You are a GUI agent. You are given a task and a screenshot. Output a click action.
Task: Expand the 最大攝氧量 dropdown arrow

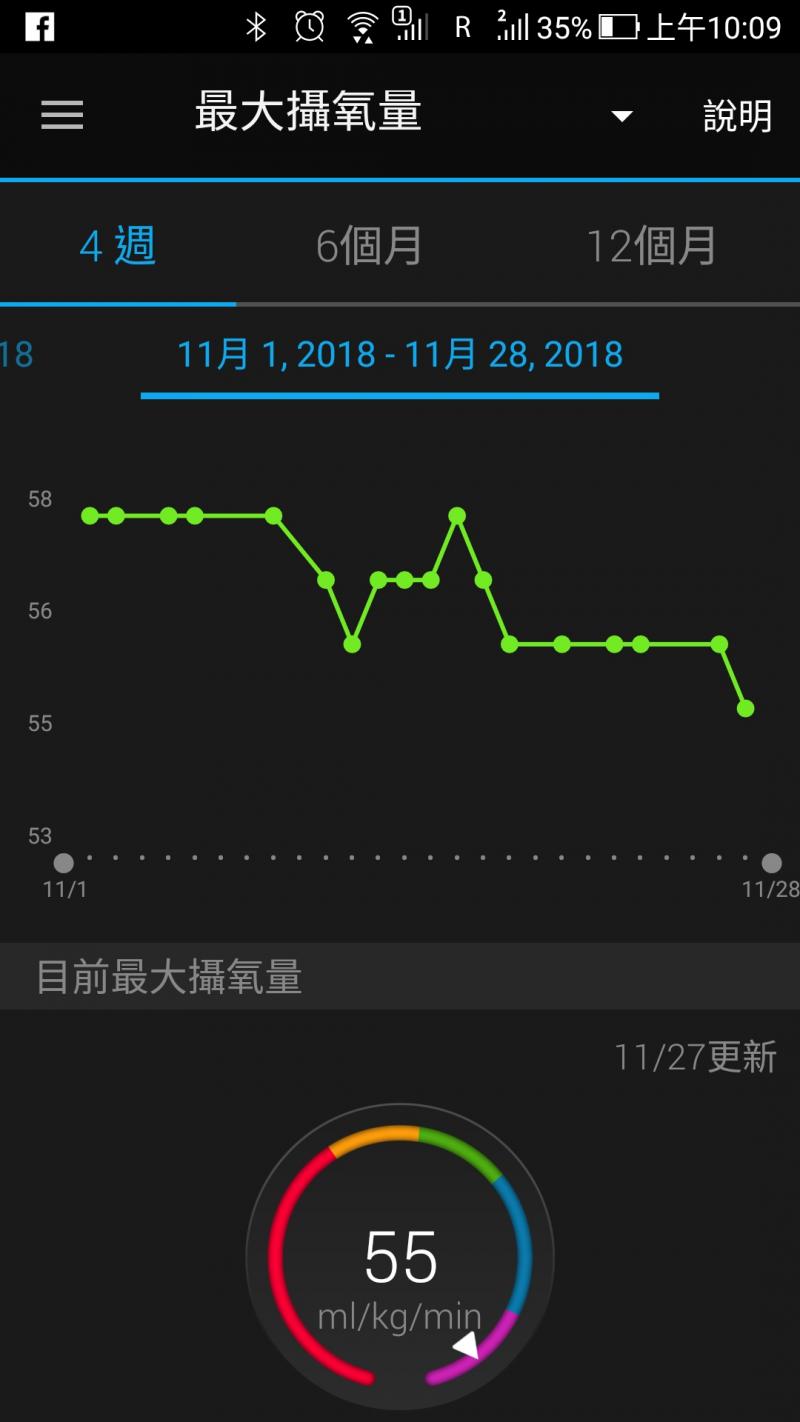click(622, 116)
